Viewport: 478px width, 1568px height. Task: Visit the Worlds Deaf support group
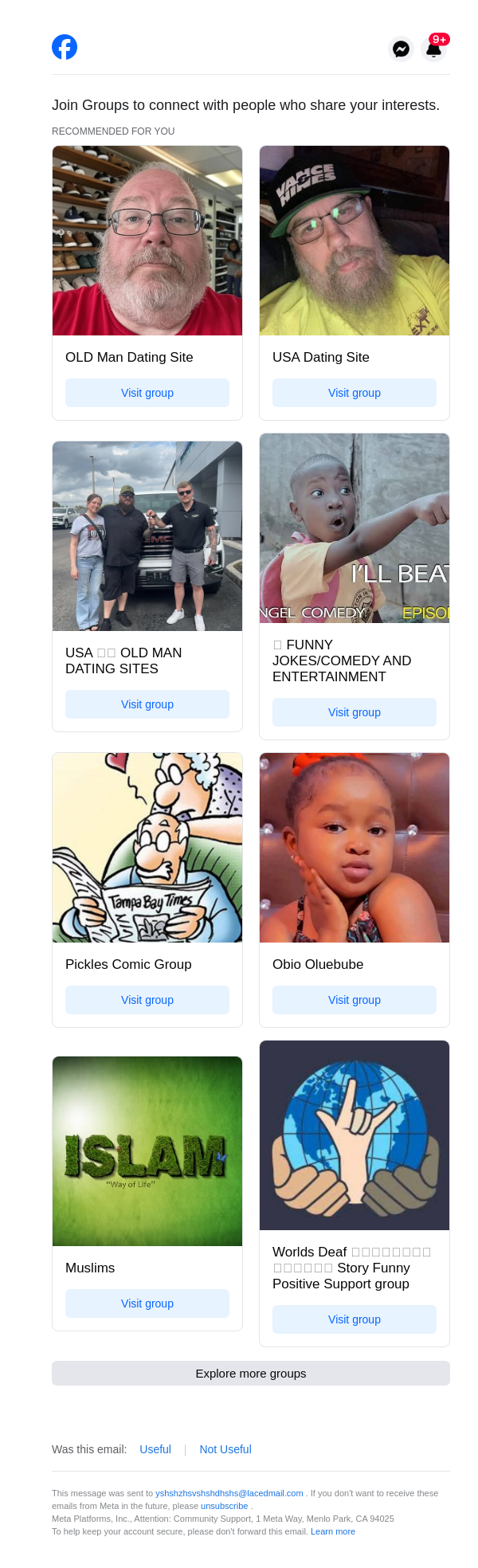click(355, 1319)
